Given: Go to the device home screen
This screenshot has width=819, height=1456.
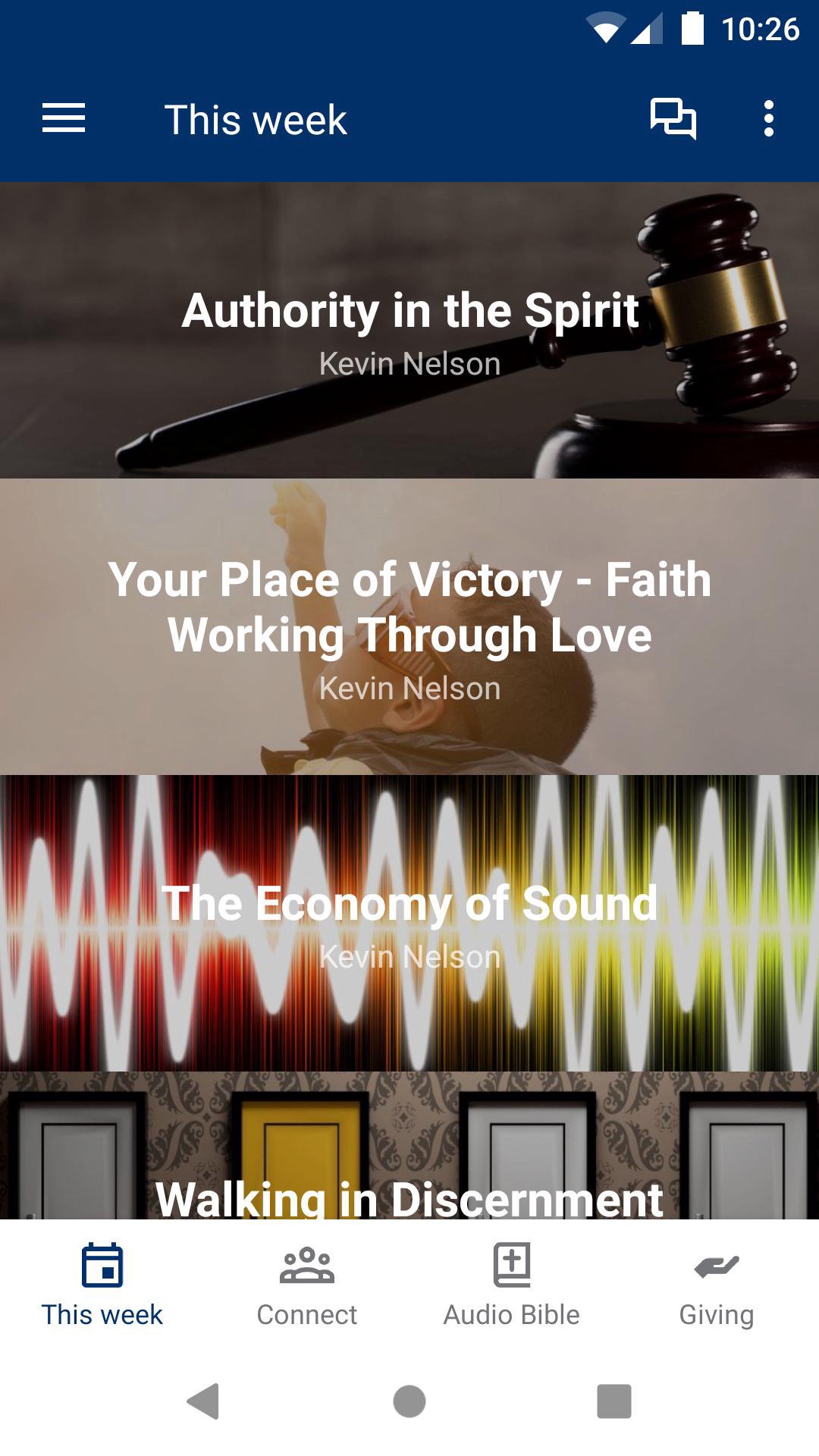Looking at the screenshot, I should [x=409, y=1401].
